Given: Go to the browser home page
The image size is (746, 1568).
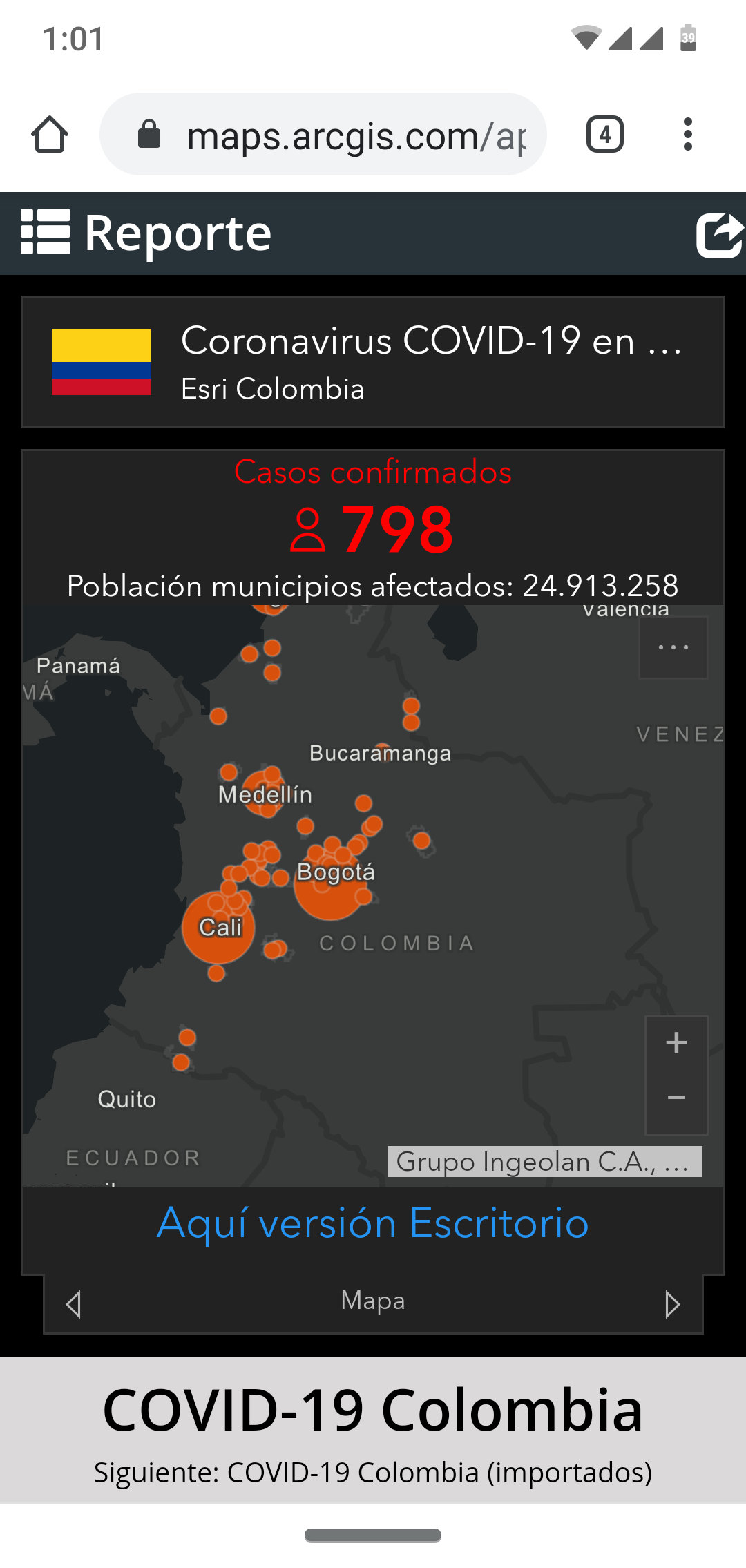Looking at the screenshot, I should (x=50, y=134).
